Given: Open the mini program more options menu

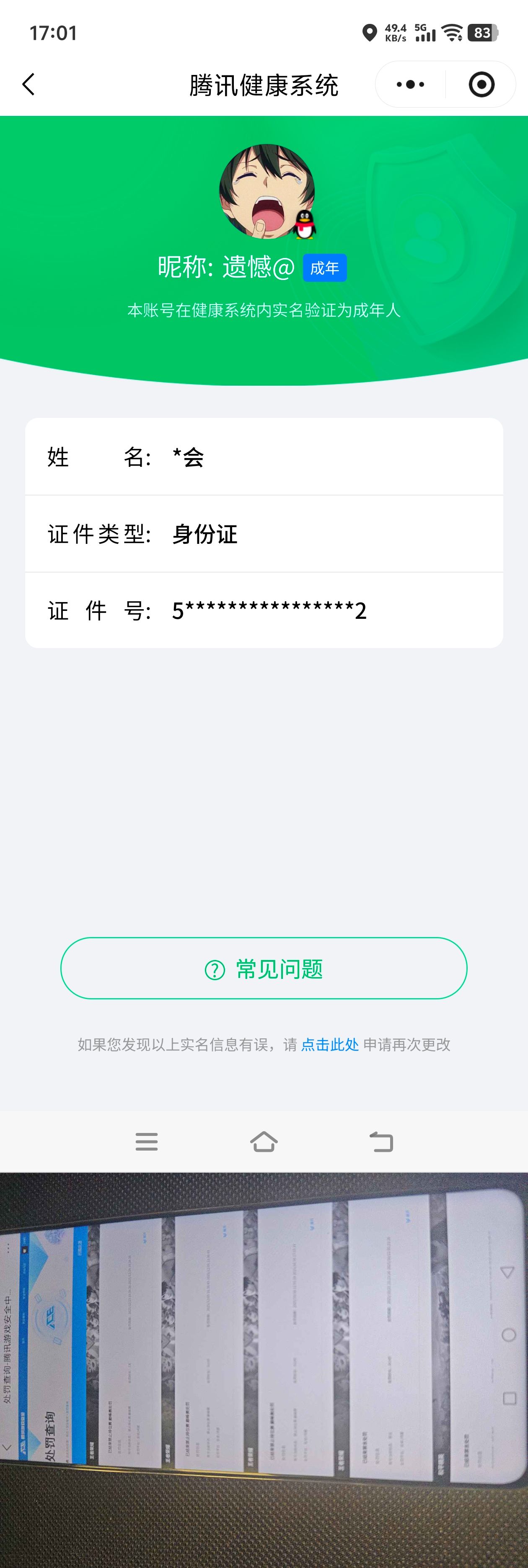Looking at the screenshot, I should [409, 84].
